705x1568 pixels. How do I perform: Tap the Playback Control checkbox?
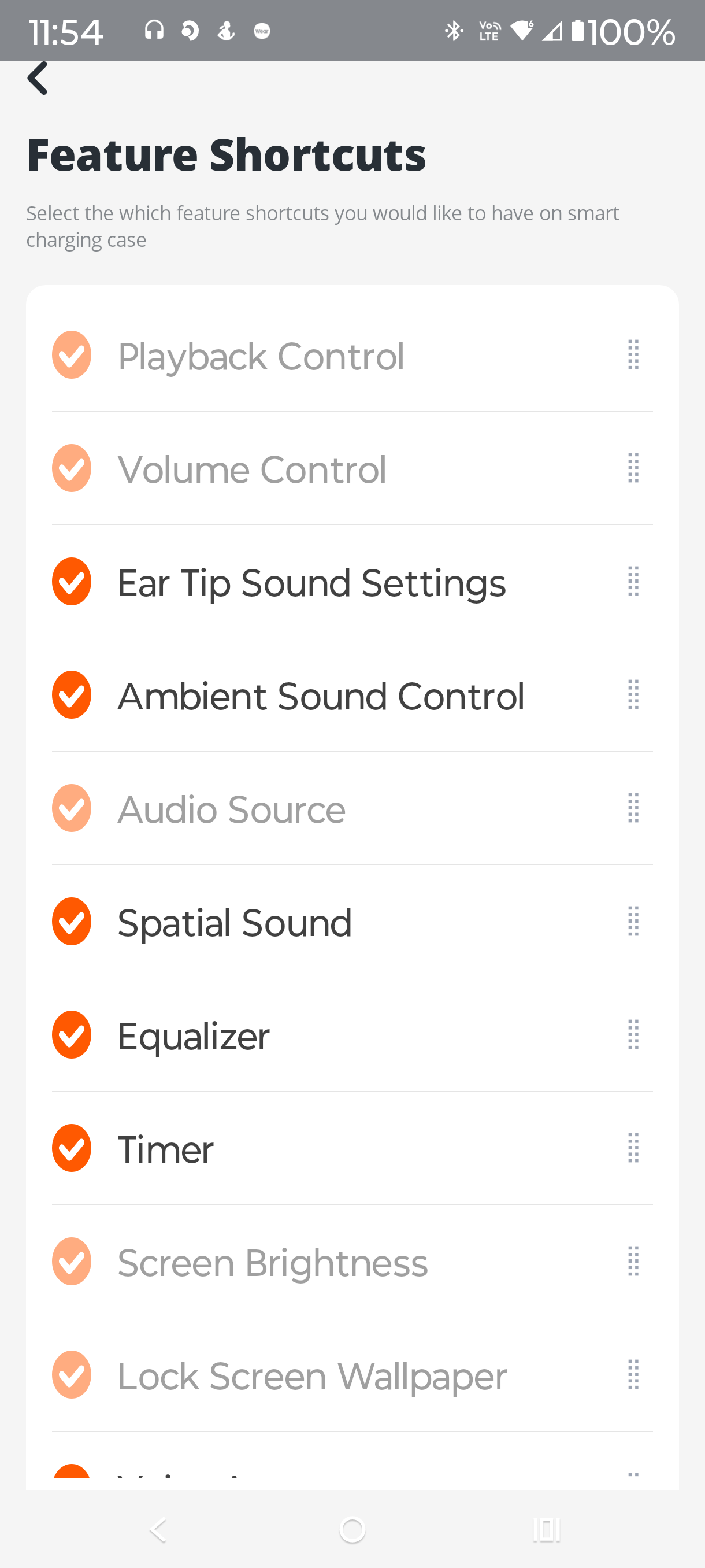point(72,355)
